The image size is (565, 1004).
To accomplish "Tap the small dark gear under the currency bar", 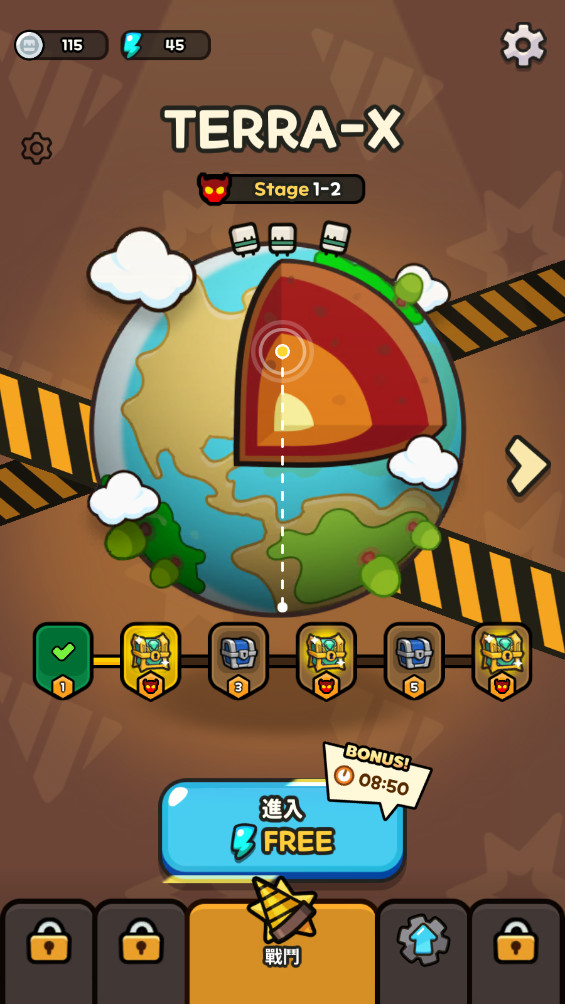I will tap(37, 149).
